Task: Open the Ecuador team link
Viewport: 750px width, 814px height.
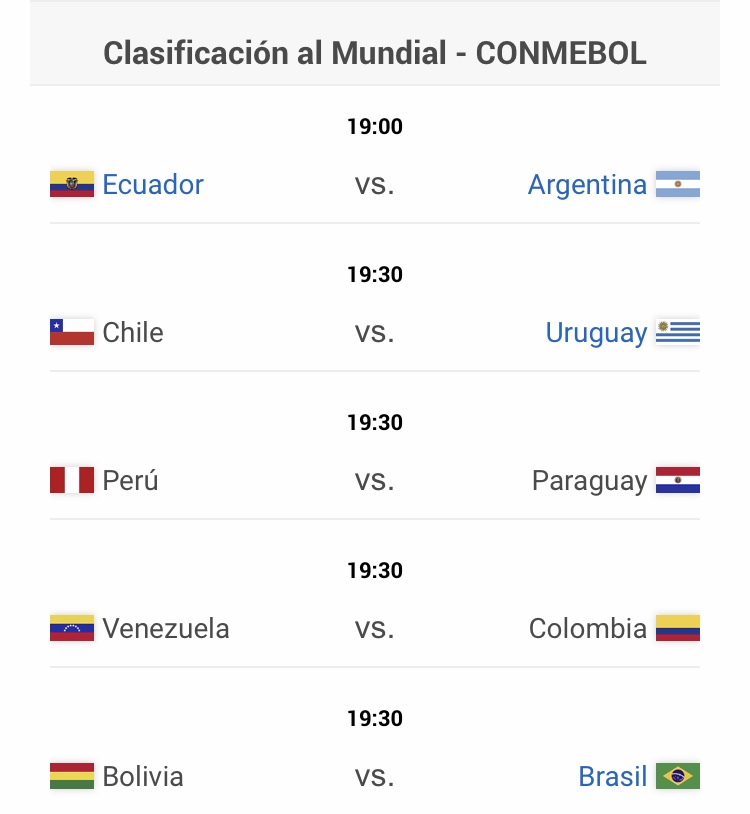Action: pyautogui.click(x=153, y=185)
